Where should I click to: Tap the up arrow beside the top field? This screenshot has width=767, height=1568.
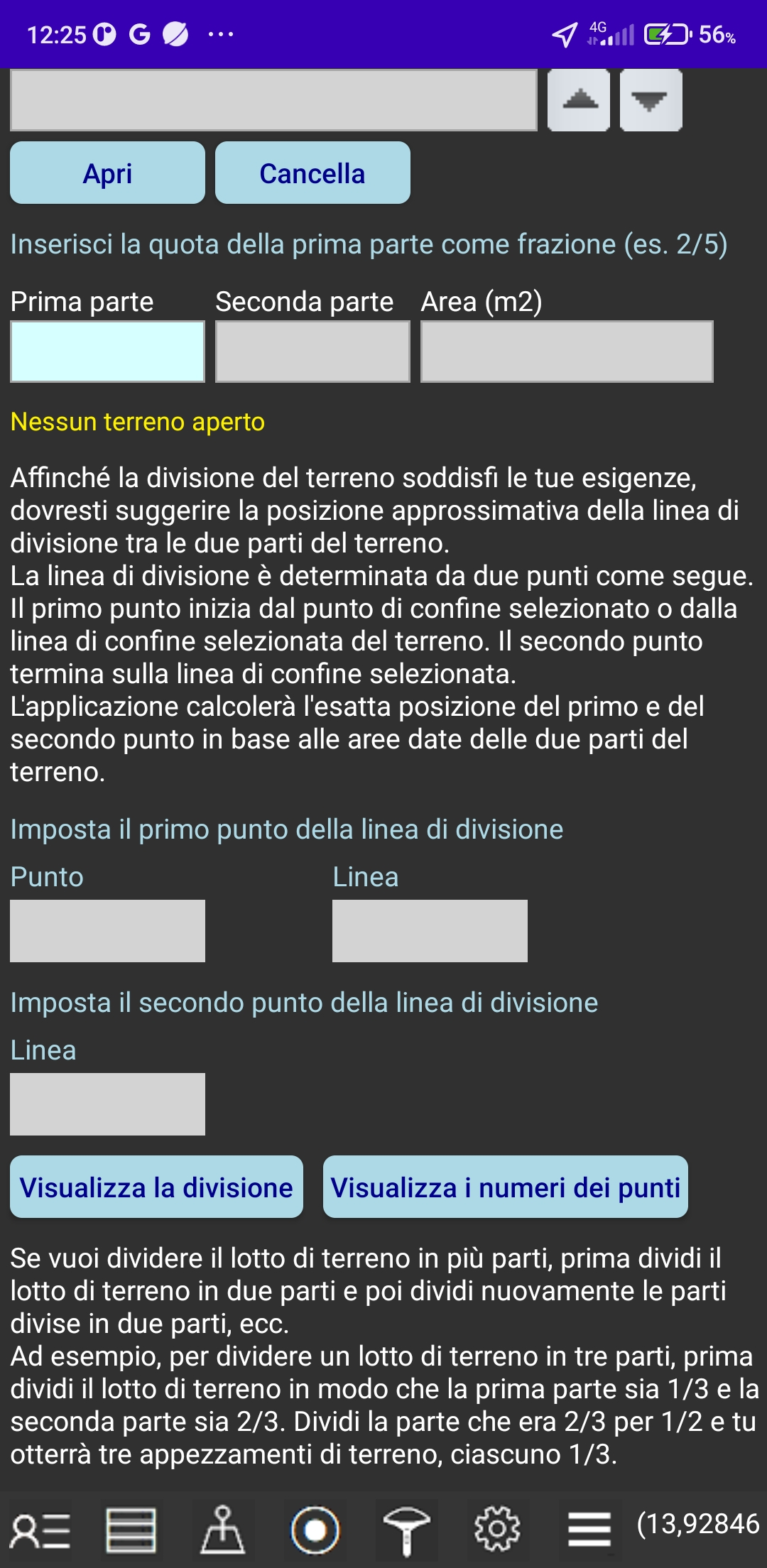[579, 100]
